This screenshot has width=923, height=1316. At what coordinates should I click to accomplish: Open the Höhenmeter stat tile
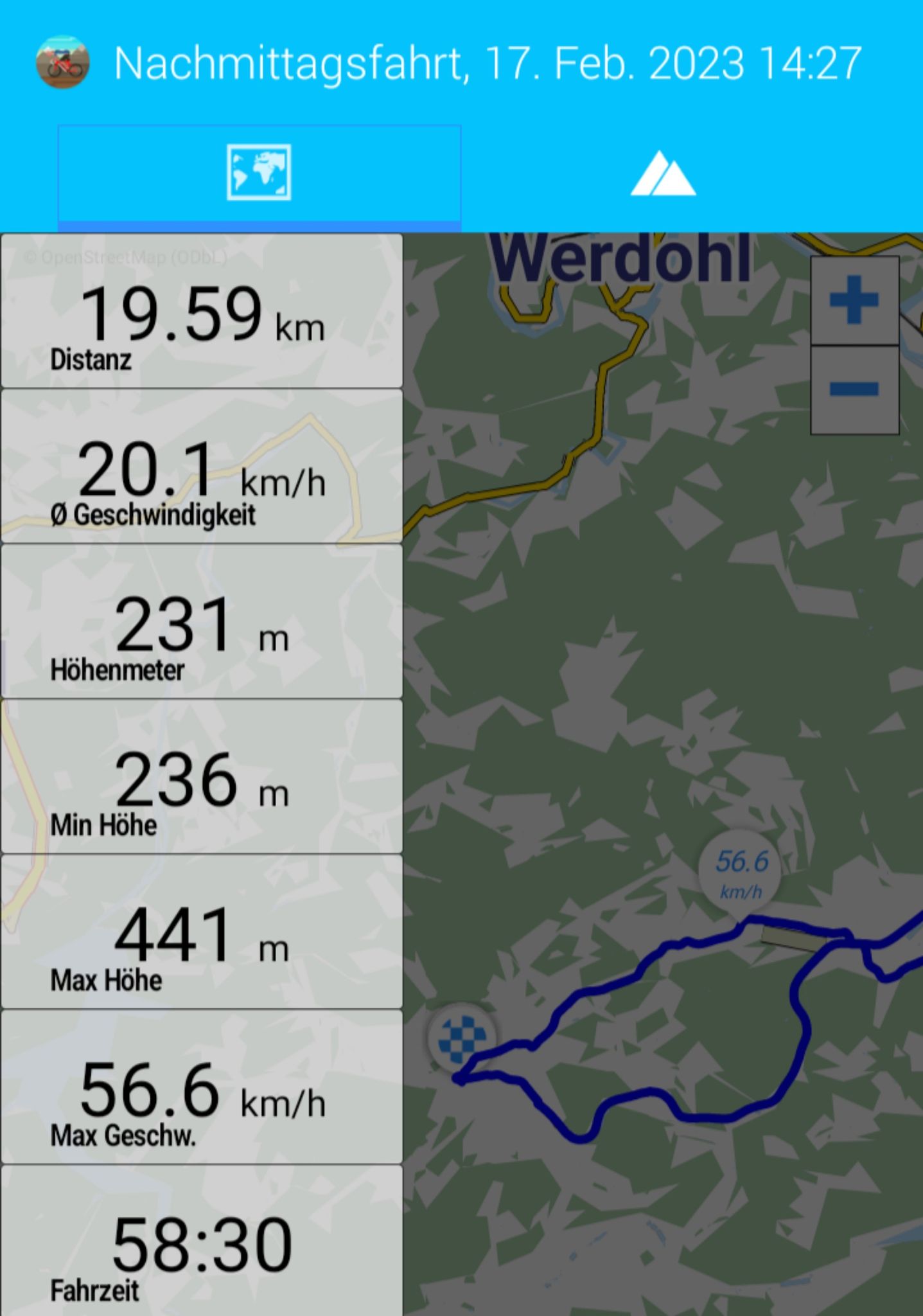[x=202, y=621]
